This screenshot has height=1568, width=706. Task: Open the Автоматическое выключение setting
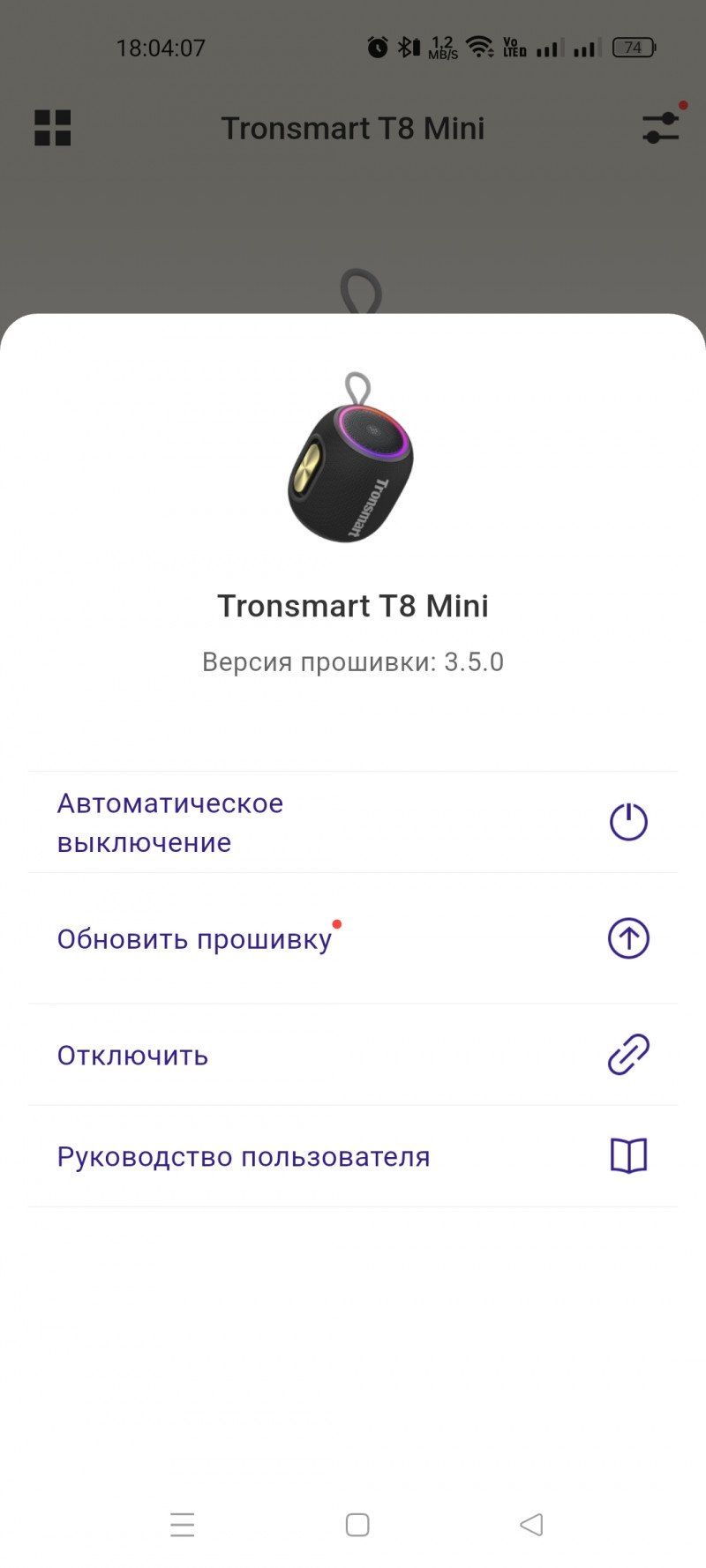[x=353, y=822]
